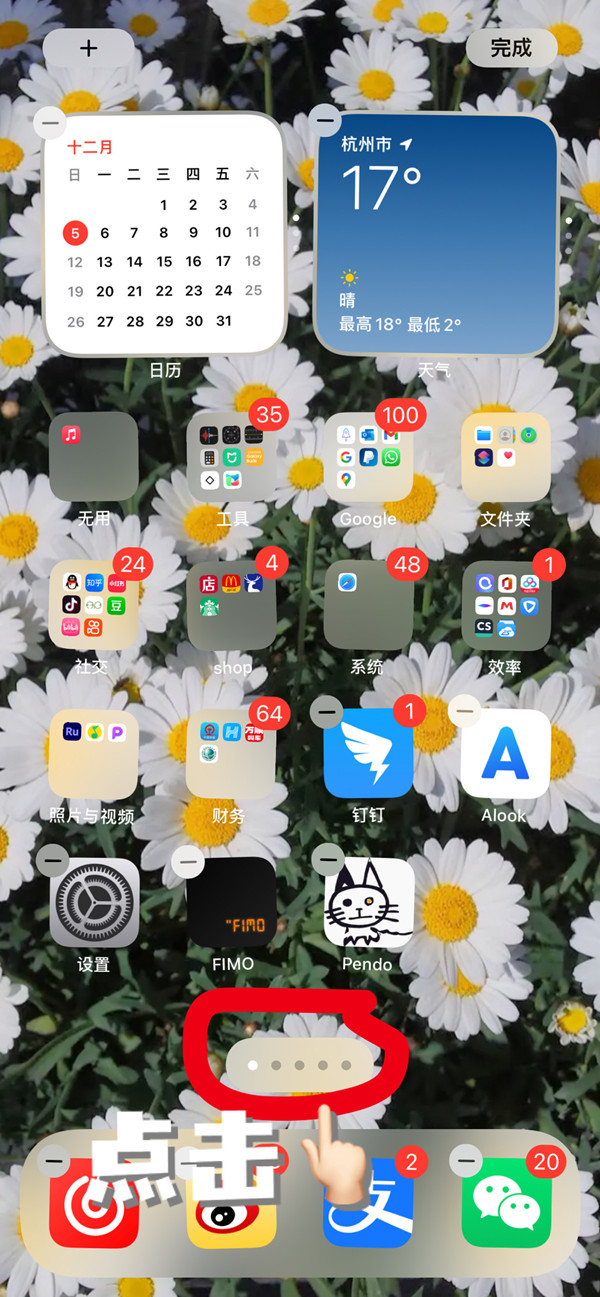Image resolution: width=600 pixels, height=1297 pixels.
Task: Tap the plus button to add widgets
Action: [89, 48]
